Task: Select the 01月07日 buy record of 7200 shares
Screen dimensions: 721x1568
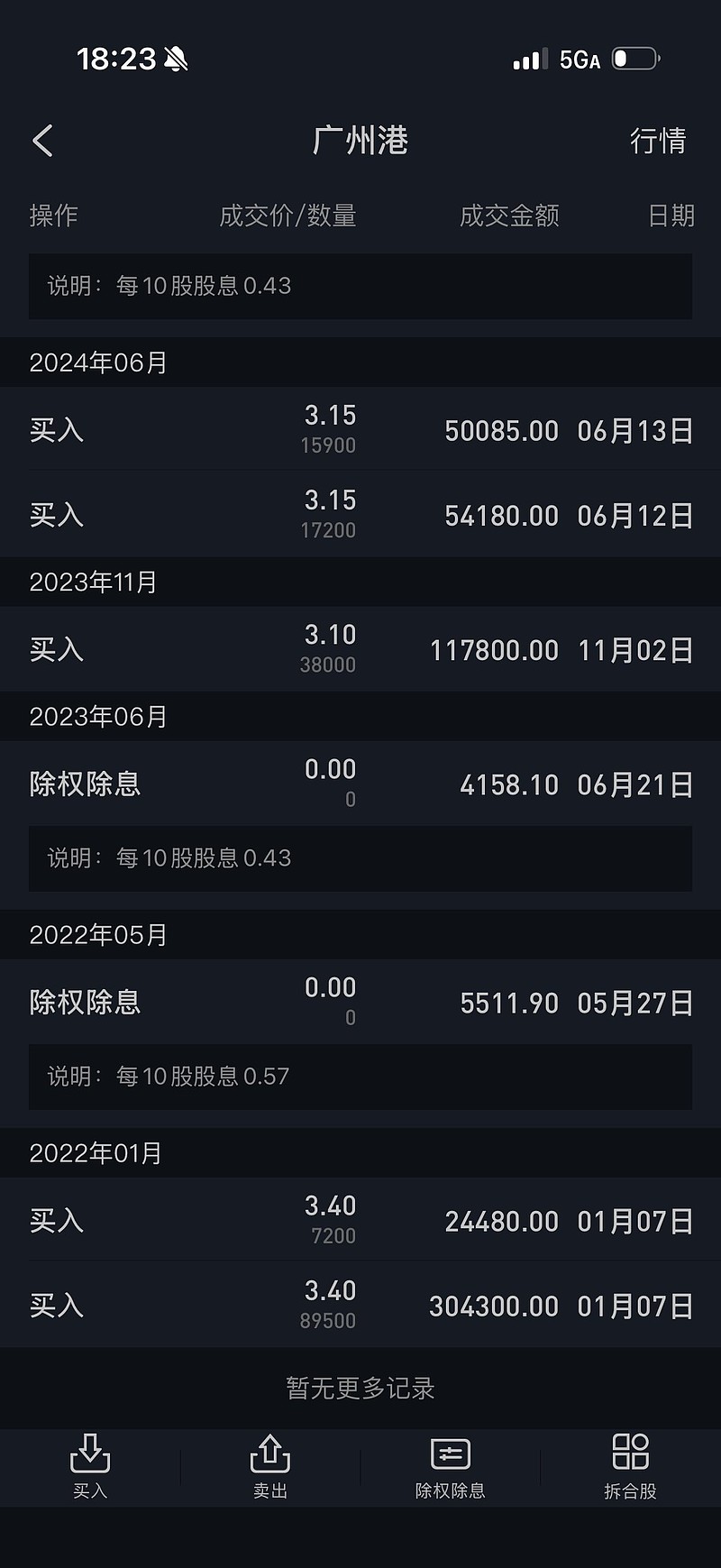Action: (x=360, y=1220)
